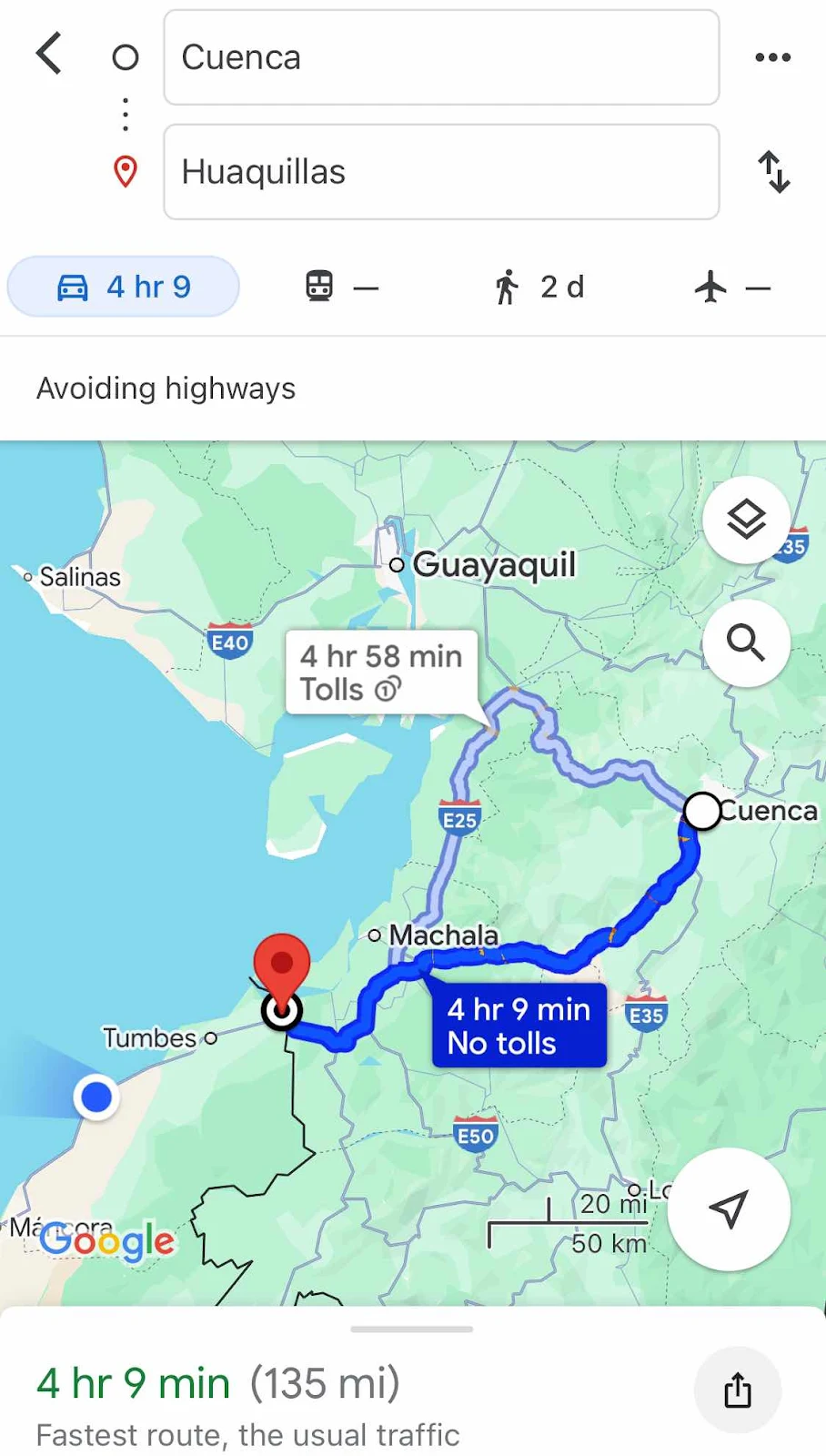Share the directions

coord(737,1390)
